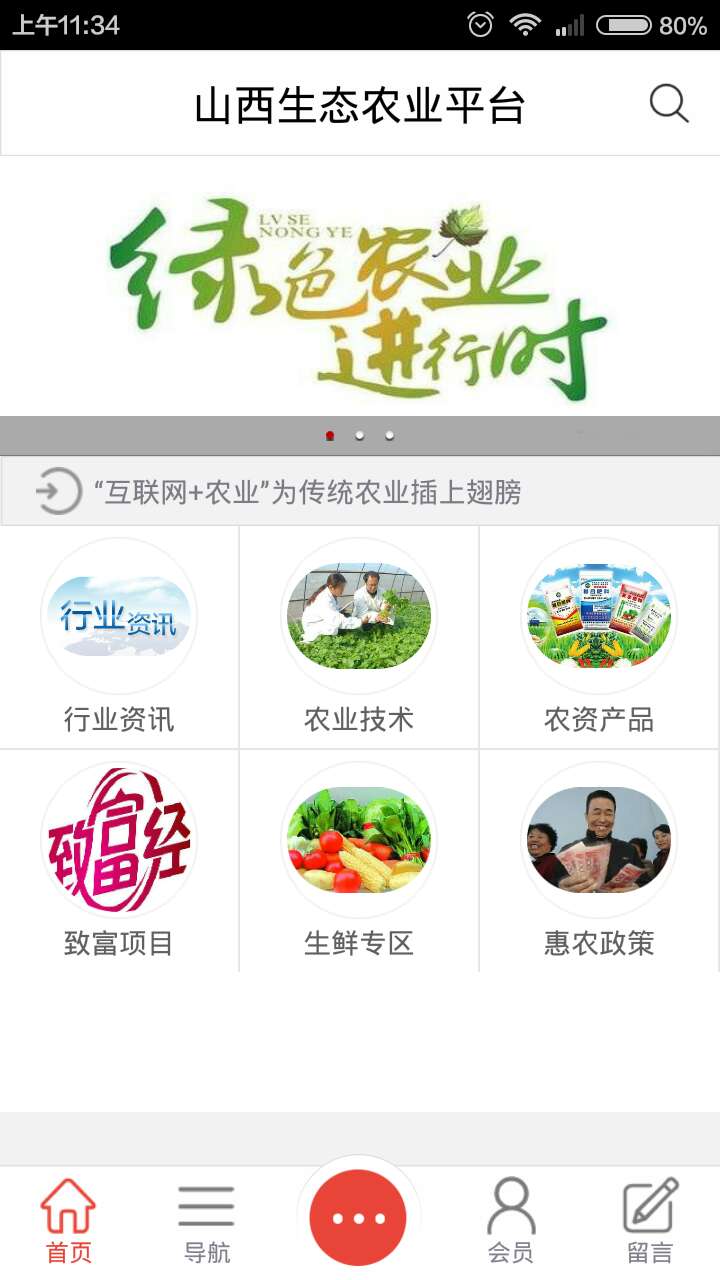Select the 农业技术 agricultural technology icon
This screenshot has width=720, height=1280.
(x=359, y=616)
